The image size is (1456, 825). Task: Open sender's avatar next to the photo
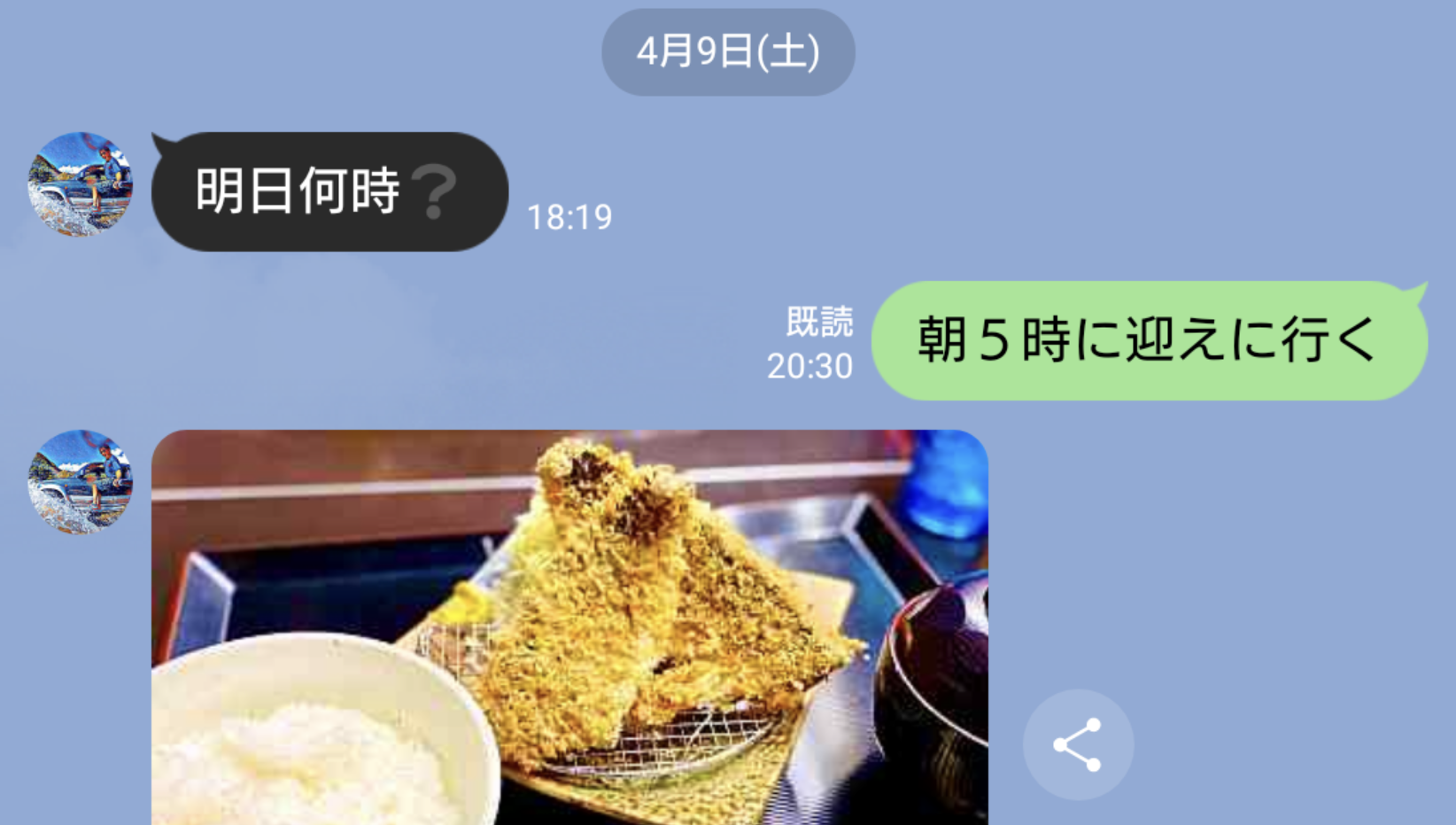click(x=80, y=482)
